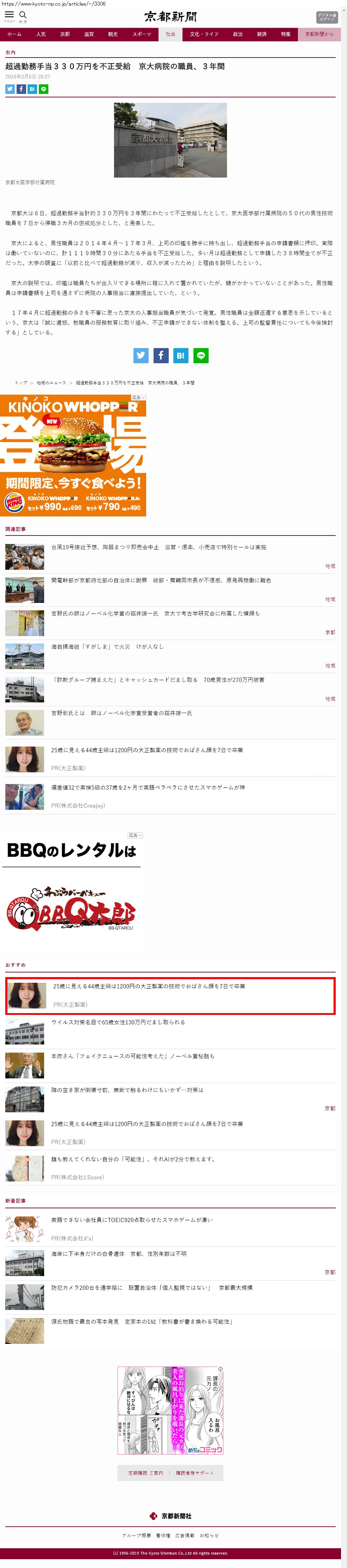347x1568 pixels.
Task: Open the 海自掃海艇「すがしま」で火災 article
Action: pos(107,646)
